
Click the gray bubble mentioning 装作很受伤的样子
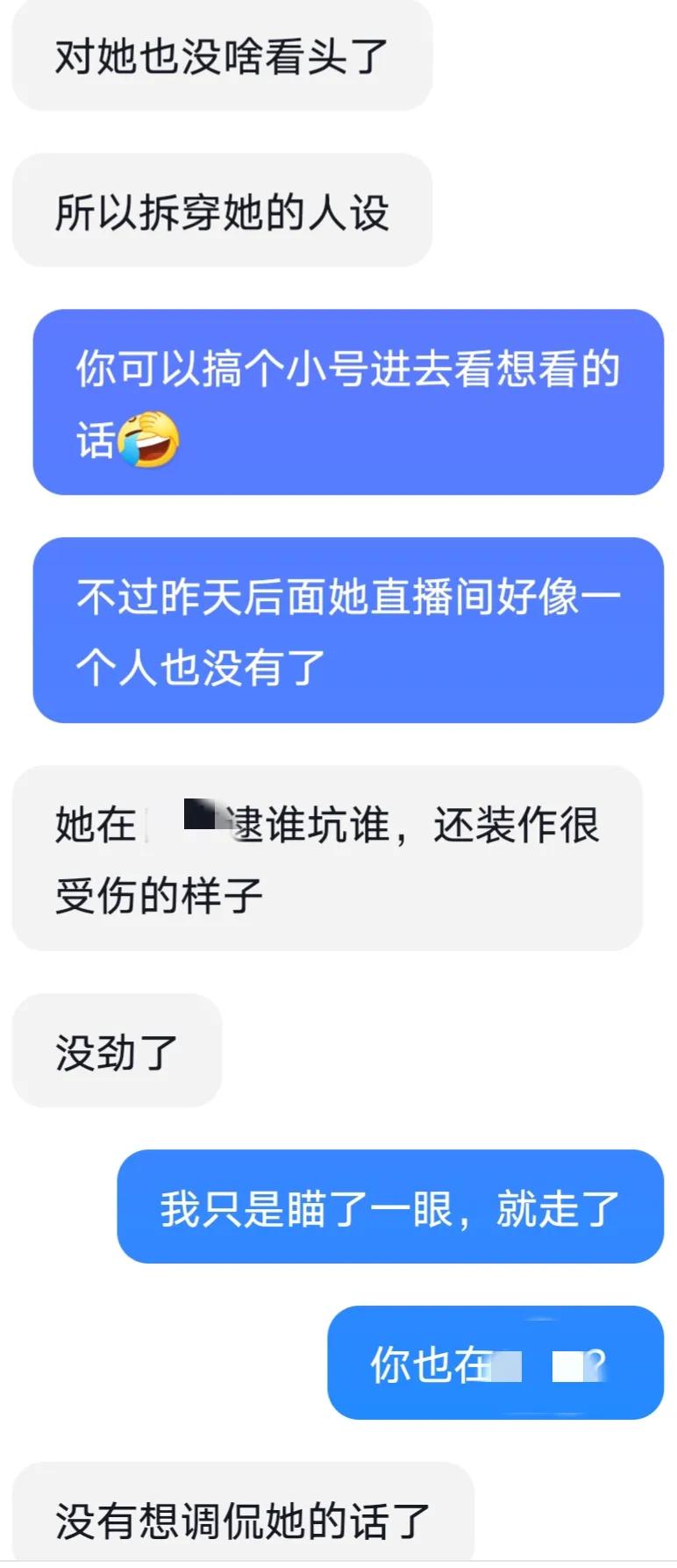coord(329,860)
